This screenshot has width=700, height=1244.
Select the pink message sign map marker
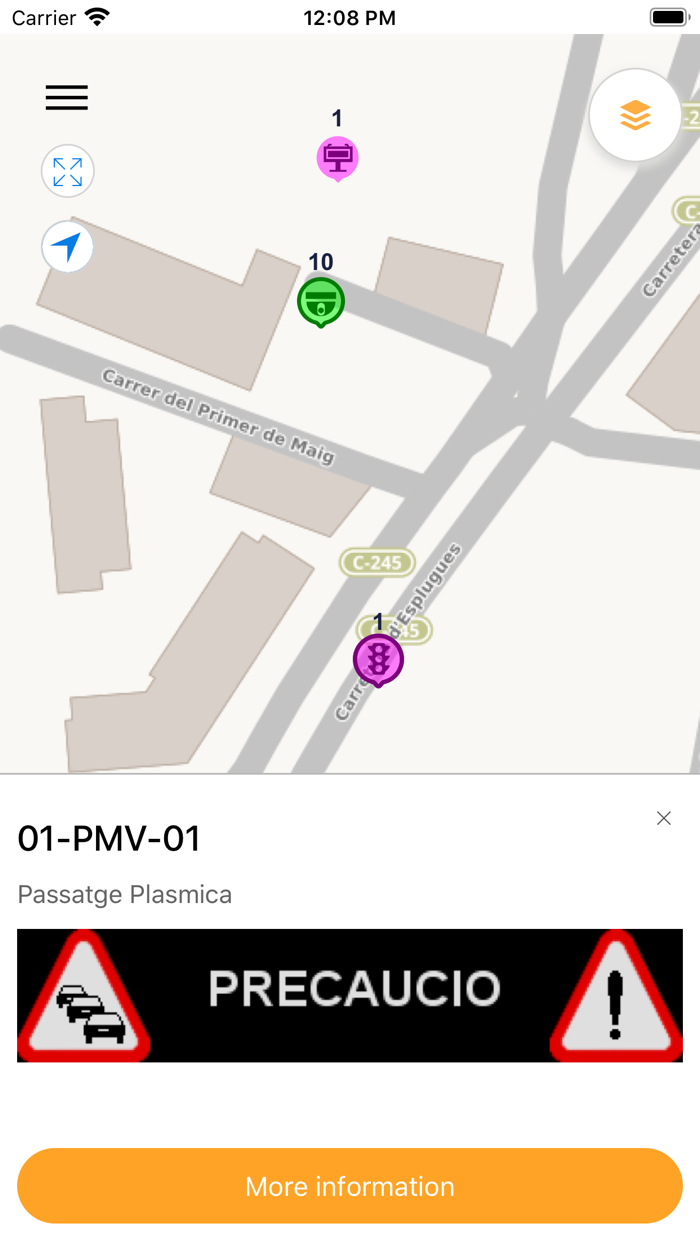(x=338, y=158)
